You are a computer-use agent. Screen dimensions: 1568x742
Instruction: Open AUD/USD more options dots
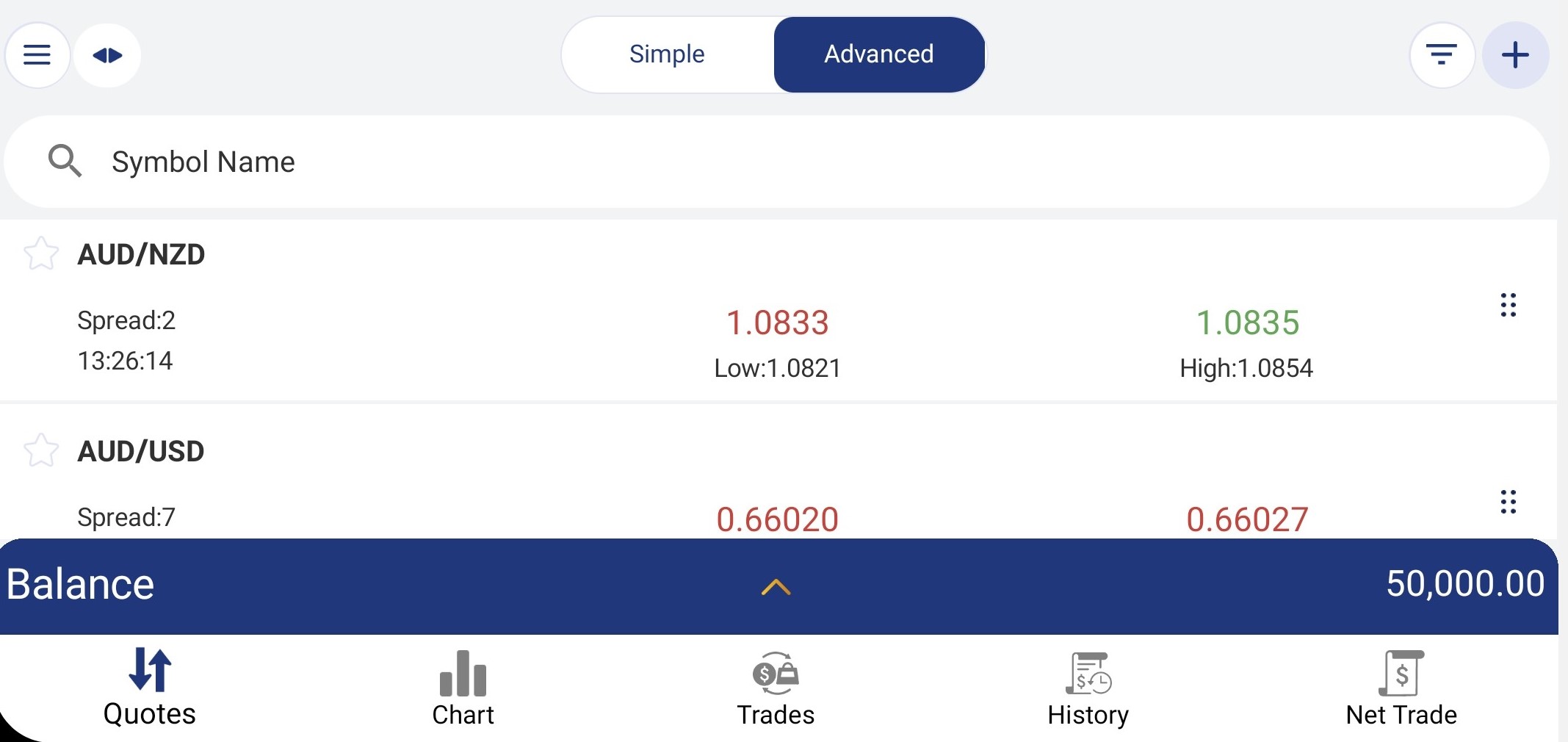pos(1508,502)
